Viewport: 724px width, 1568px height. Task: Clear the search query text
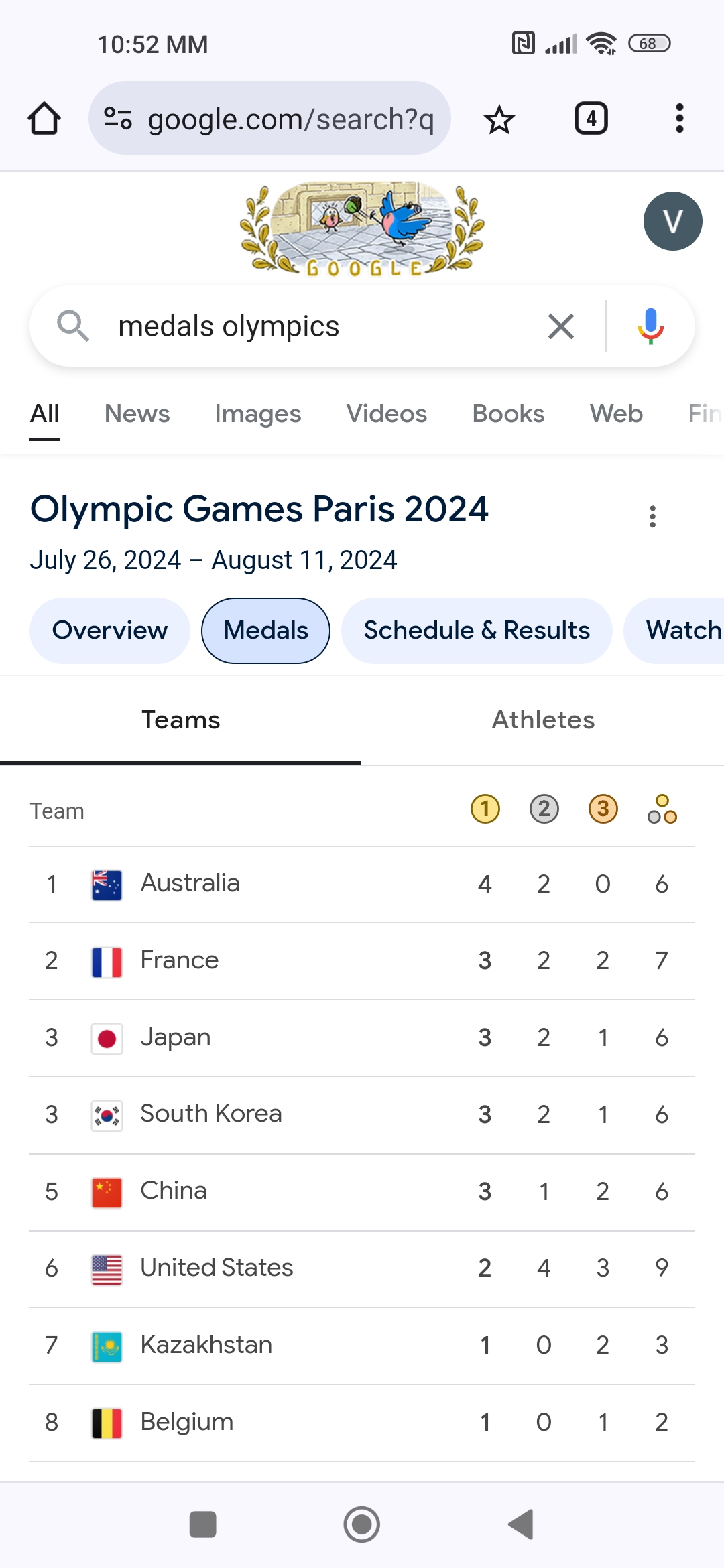pos(560,326)
